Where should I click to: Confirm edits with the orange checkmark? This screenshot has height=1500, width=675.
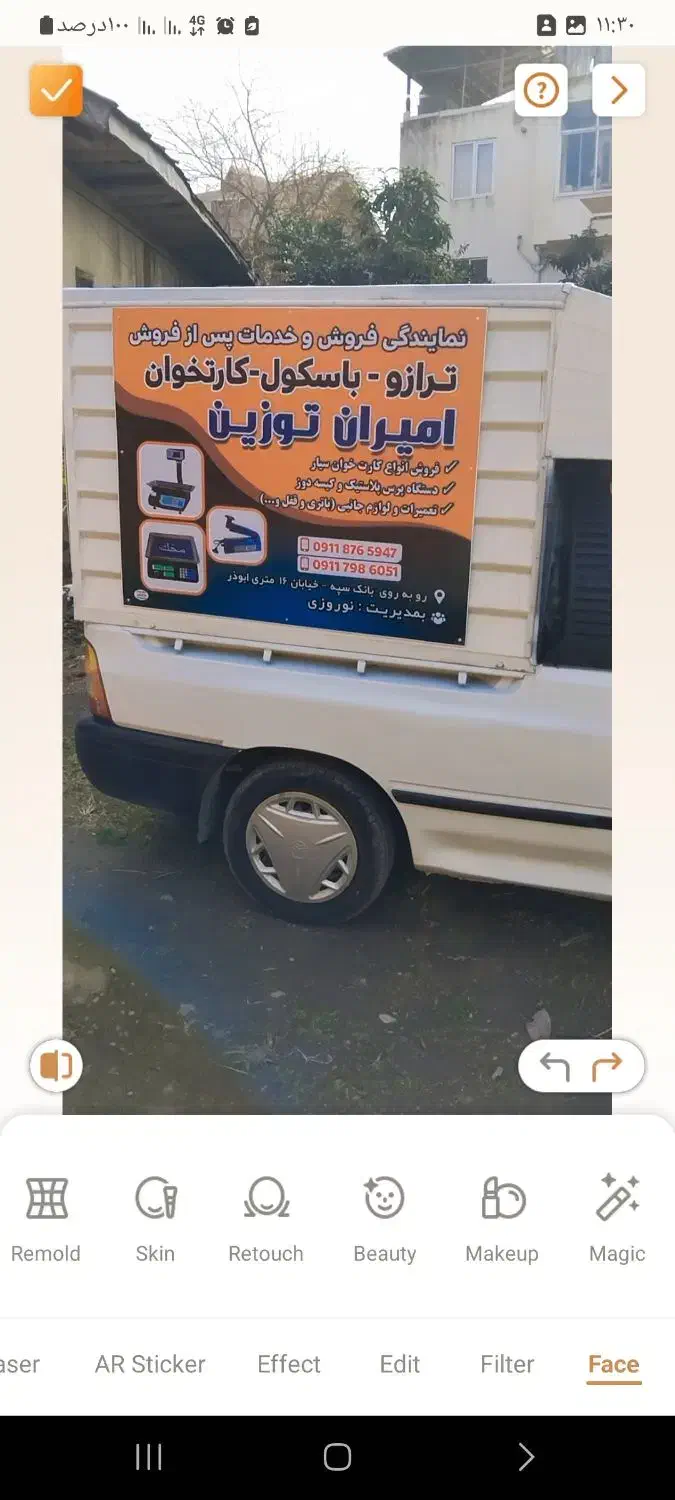[56, 91]
